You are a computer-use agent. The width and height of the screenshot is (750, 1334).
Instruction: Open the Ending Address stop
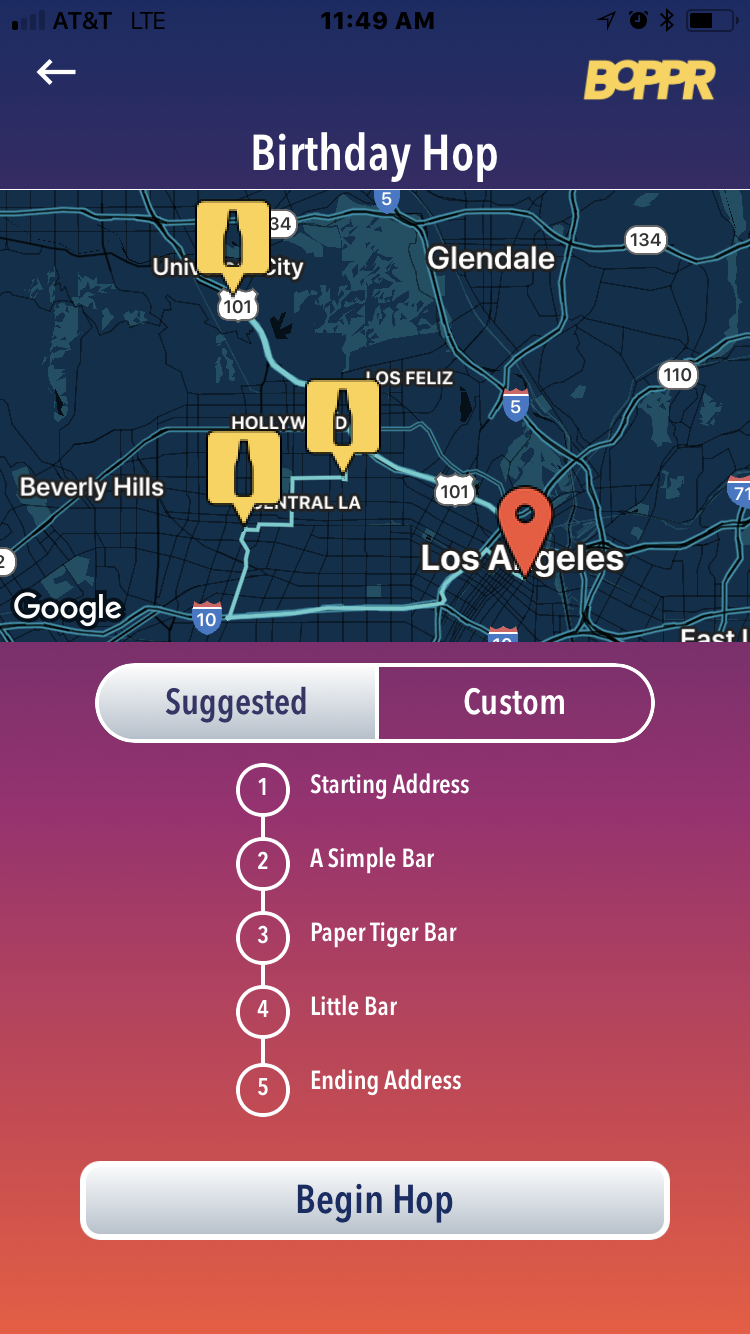coord(385,1081)
